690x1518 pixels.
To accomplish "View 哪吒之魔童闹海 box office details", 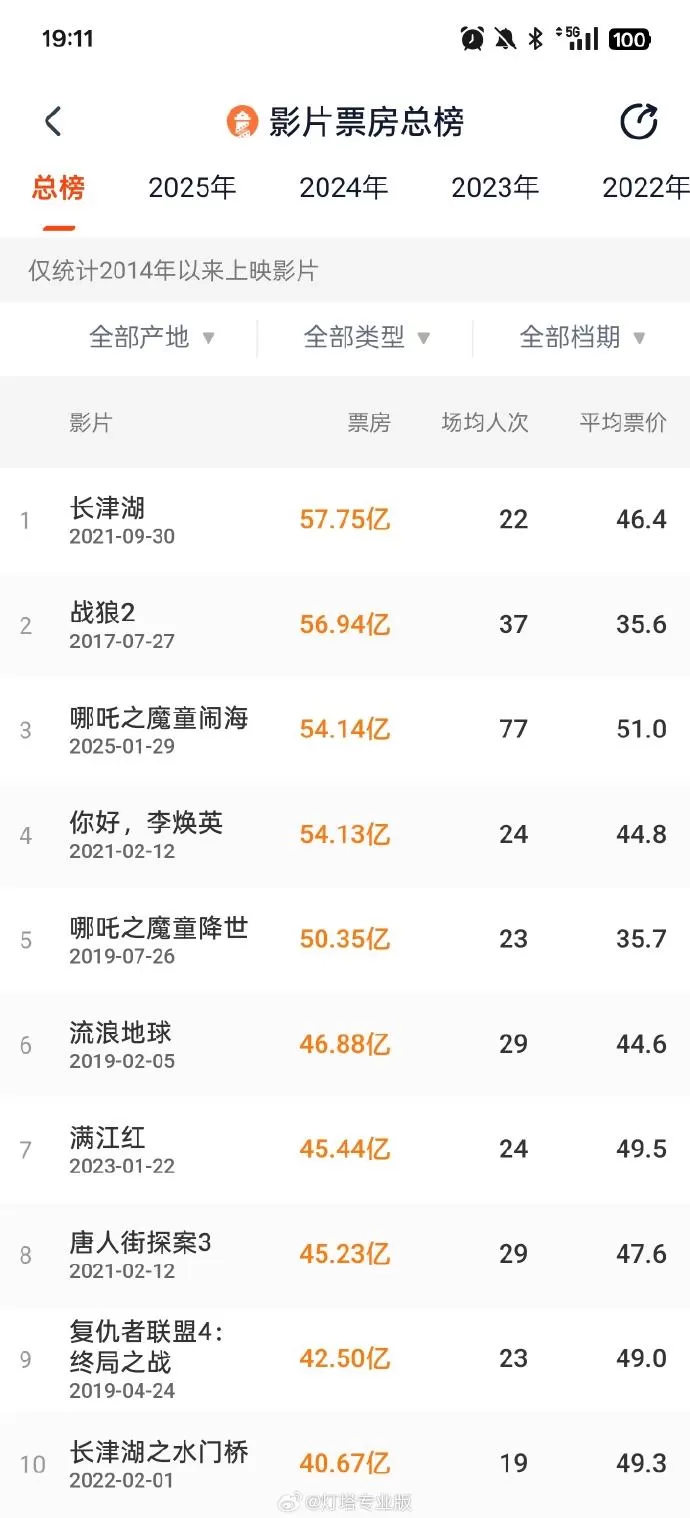I will point(159,718).
